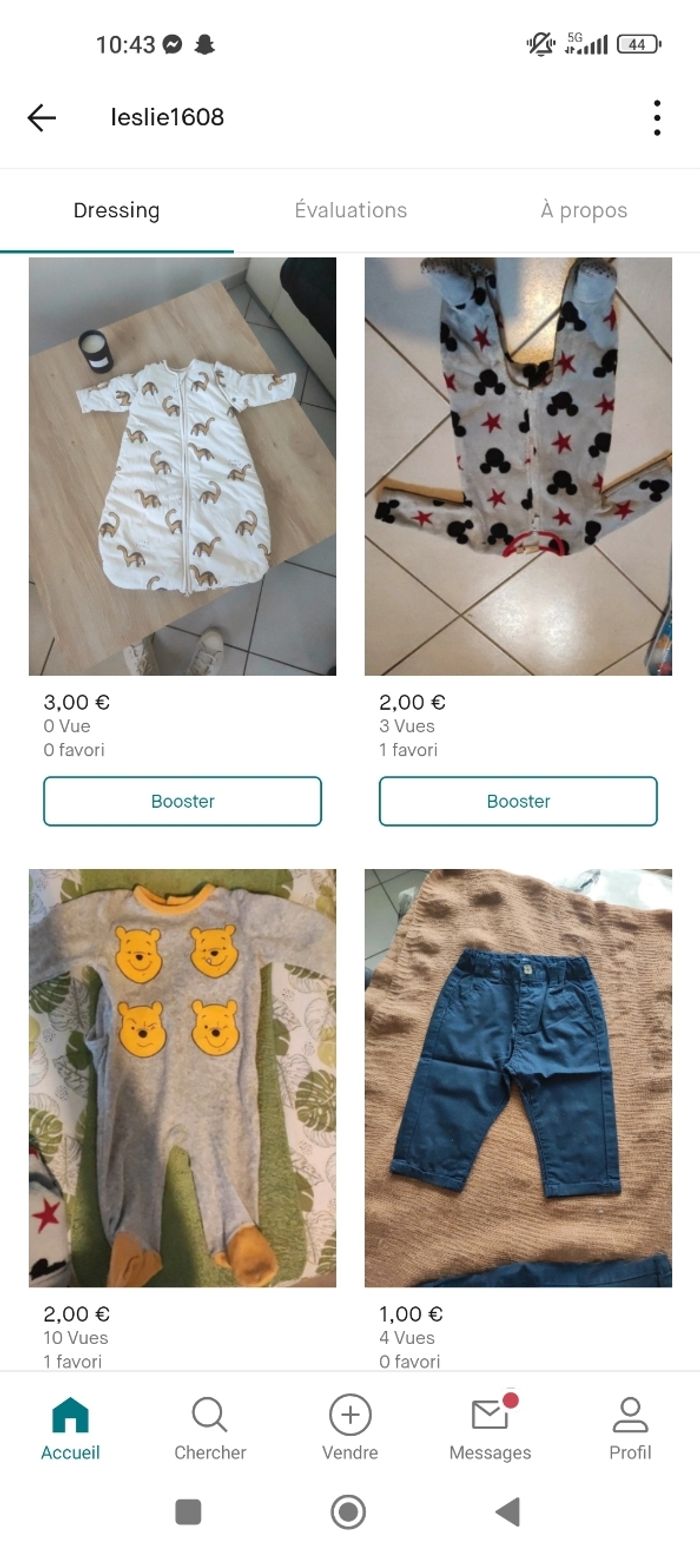This screenshot has width=700, height=1556.
Task: View the blue trousers listing
Action: 518,1077
